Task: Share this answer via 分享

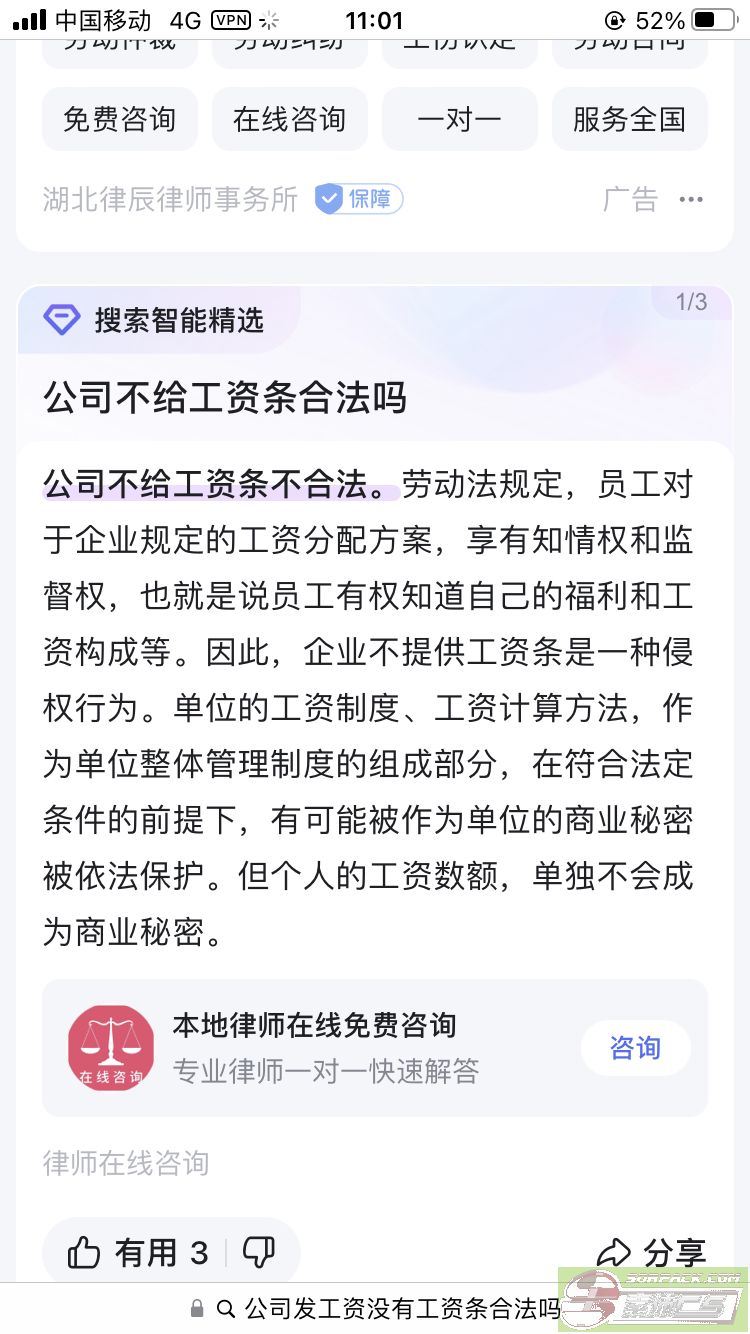Action: coord(652,1252)
